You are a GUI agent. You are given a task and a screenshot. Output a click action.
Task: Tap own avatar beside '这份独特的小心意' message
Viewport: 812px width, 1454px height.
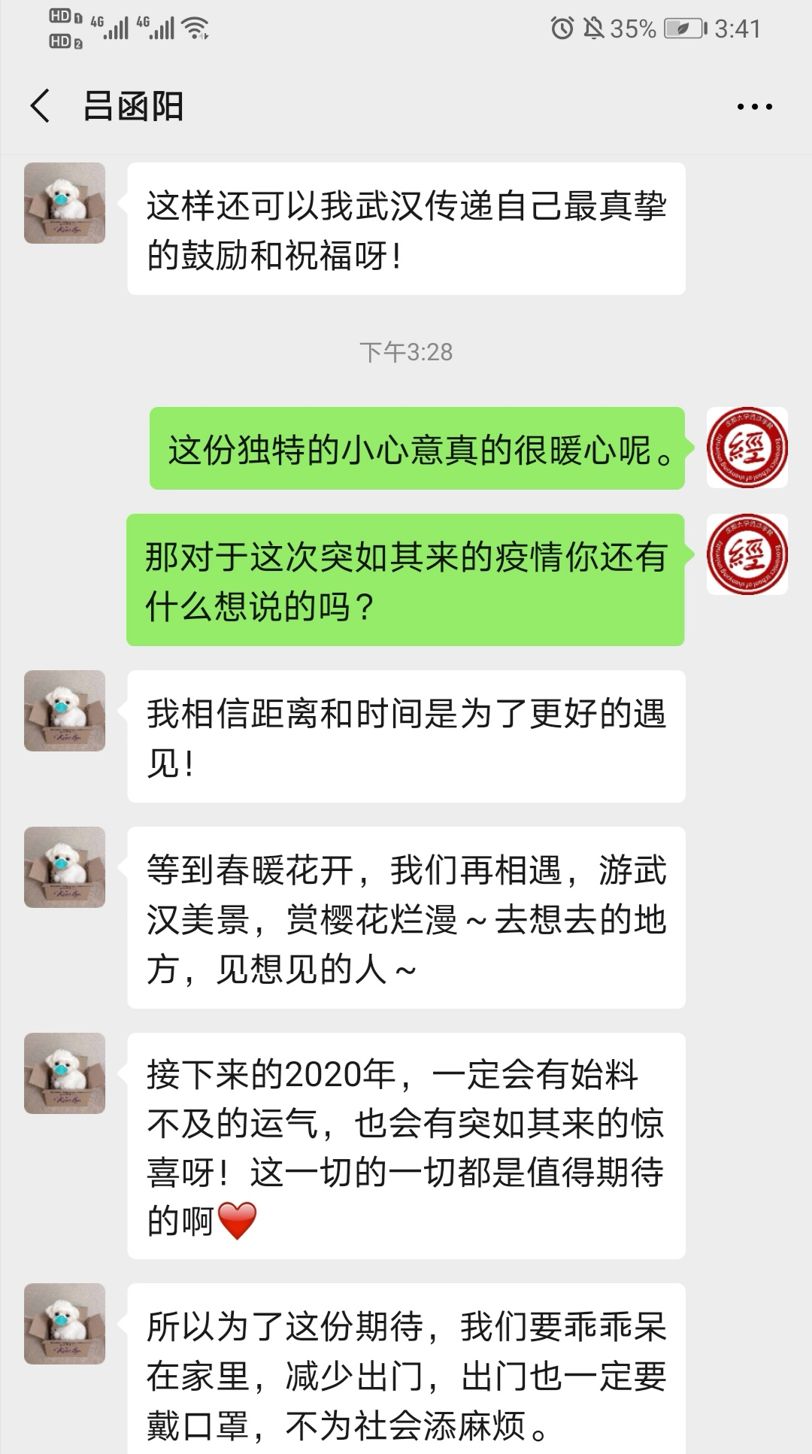tap(747, 447)
